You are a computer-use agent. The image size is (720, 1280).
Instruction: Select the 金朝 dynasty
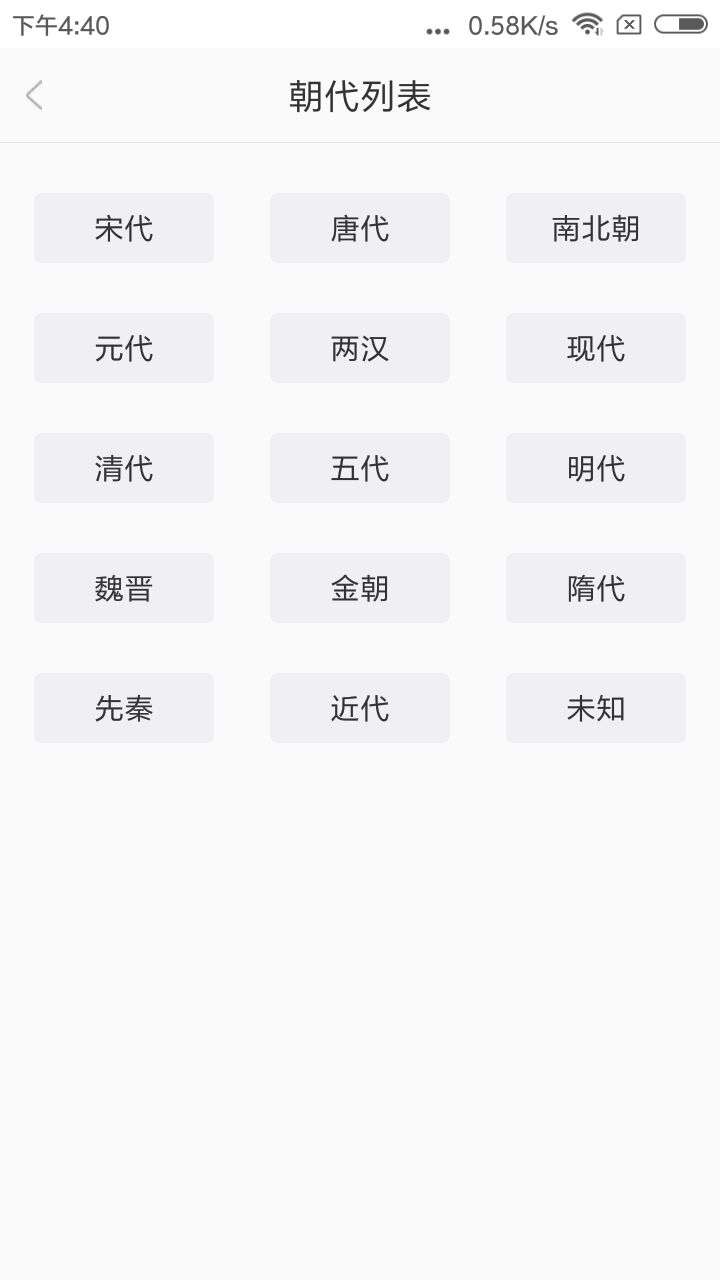[x=359, y=587]
